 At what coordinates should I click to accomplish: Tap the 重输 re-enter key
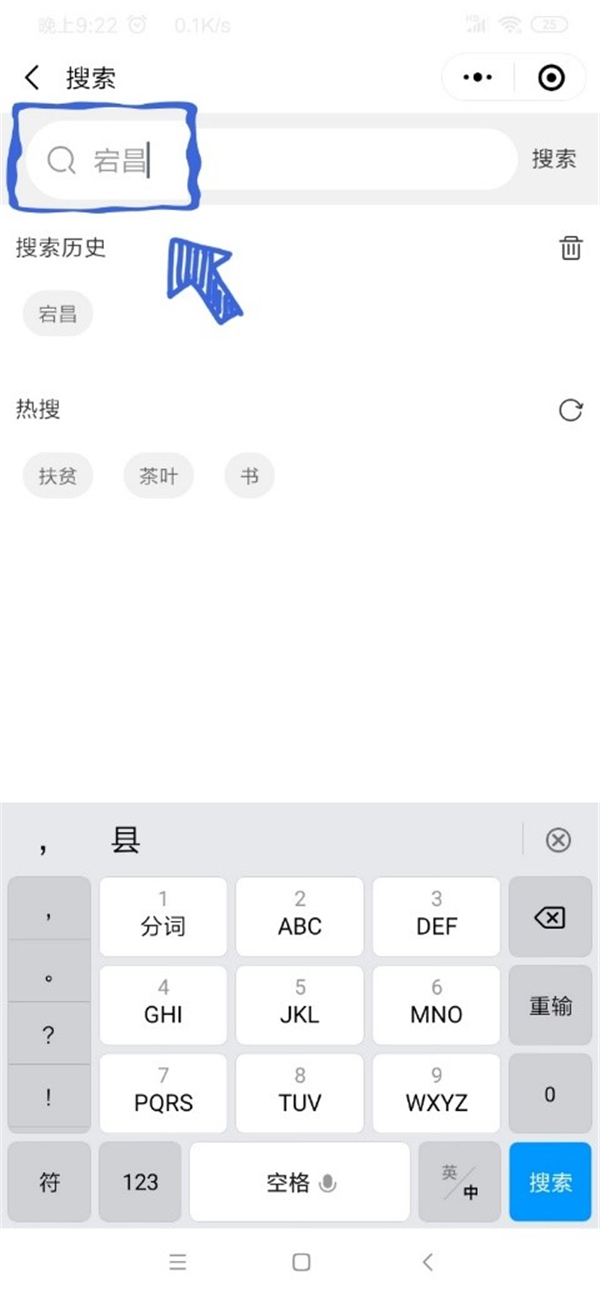point(550,1006)
